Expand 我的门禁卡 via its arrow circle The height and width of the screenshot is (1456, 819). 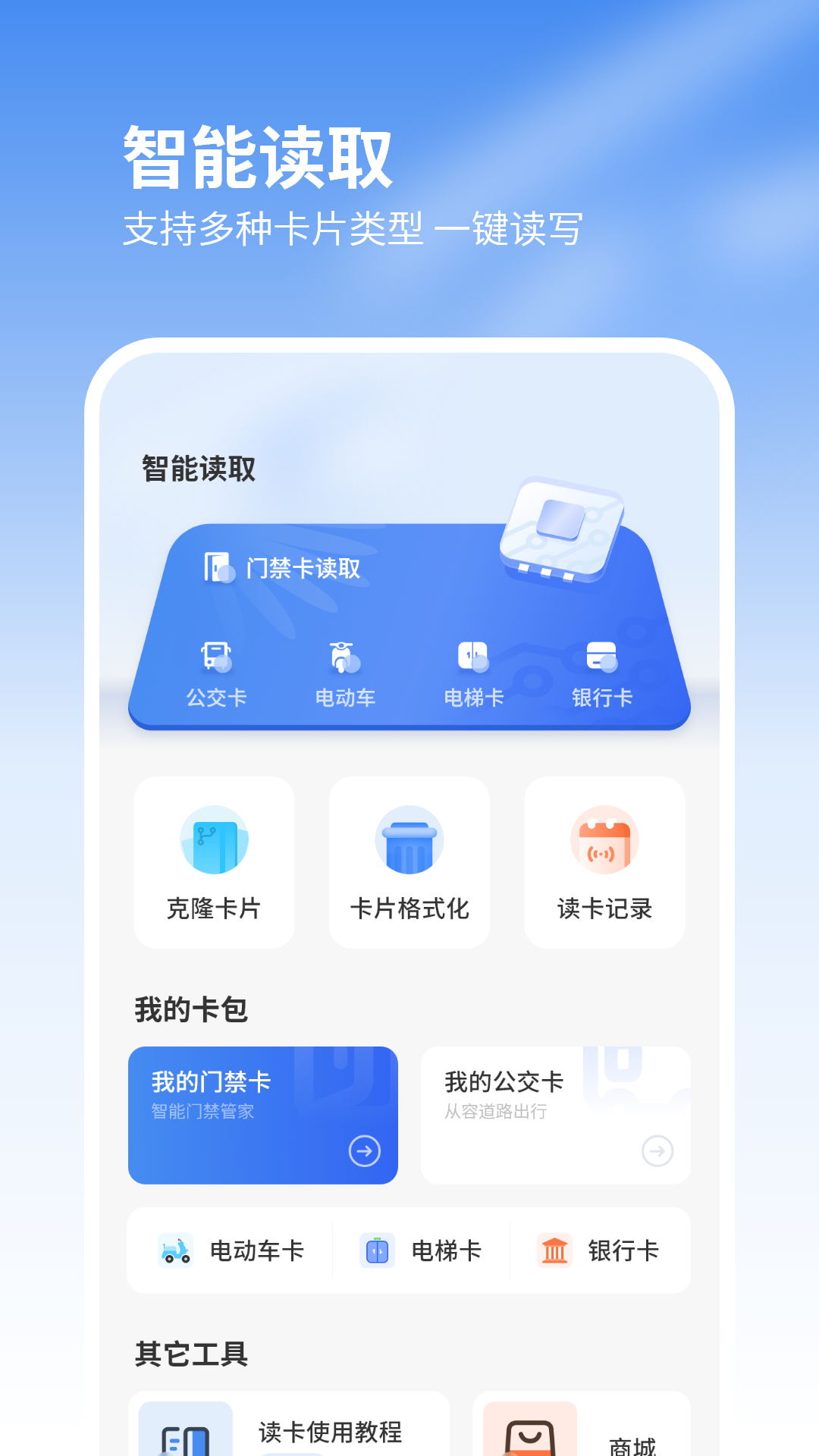(366, 1151)
